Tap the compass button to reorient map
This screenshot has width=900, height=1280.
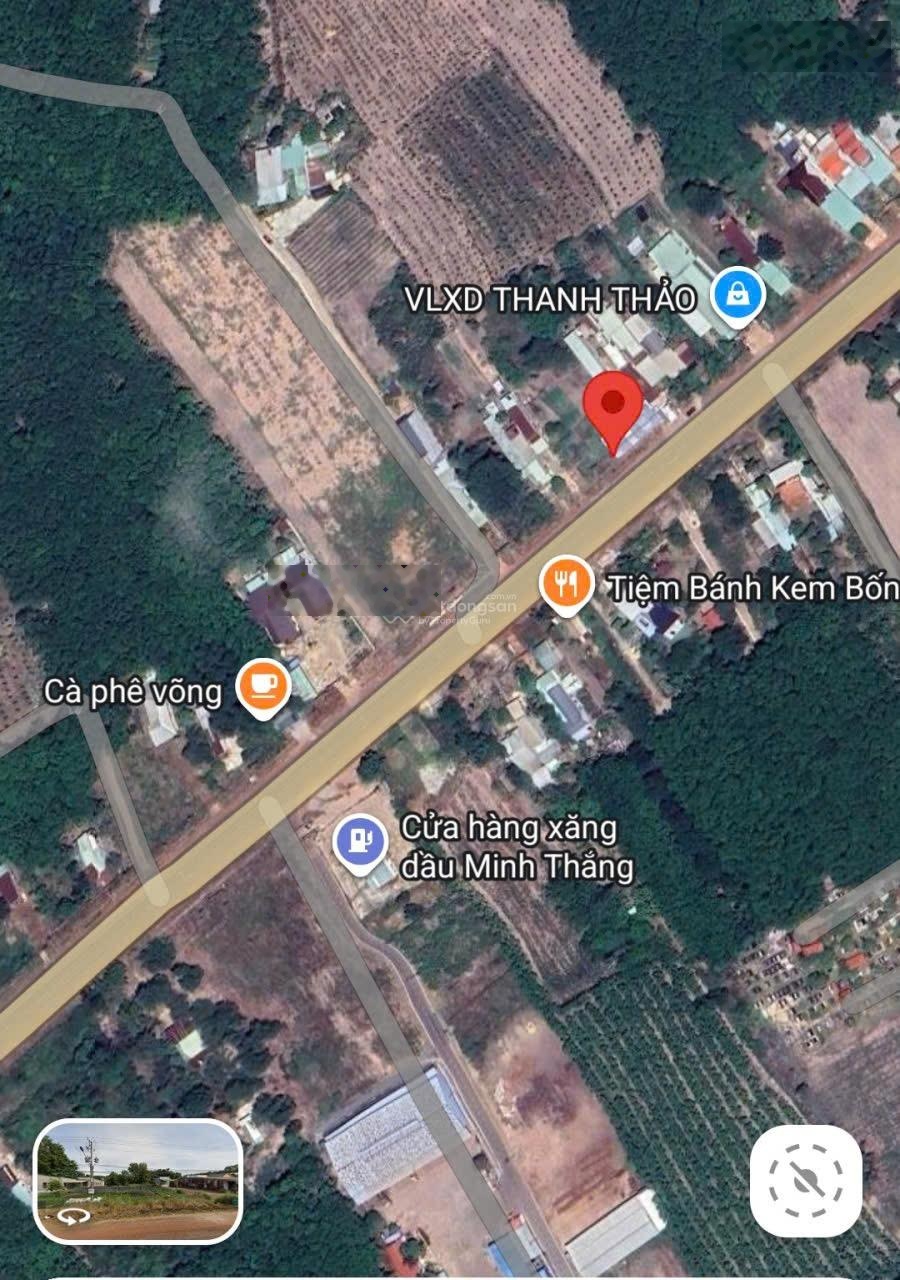point(806,1181)
